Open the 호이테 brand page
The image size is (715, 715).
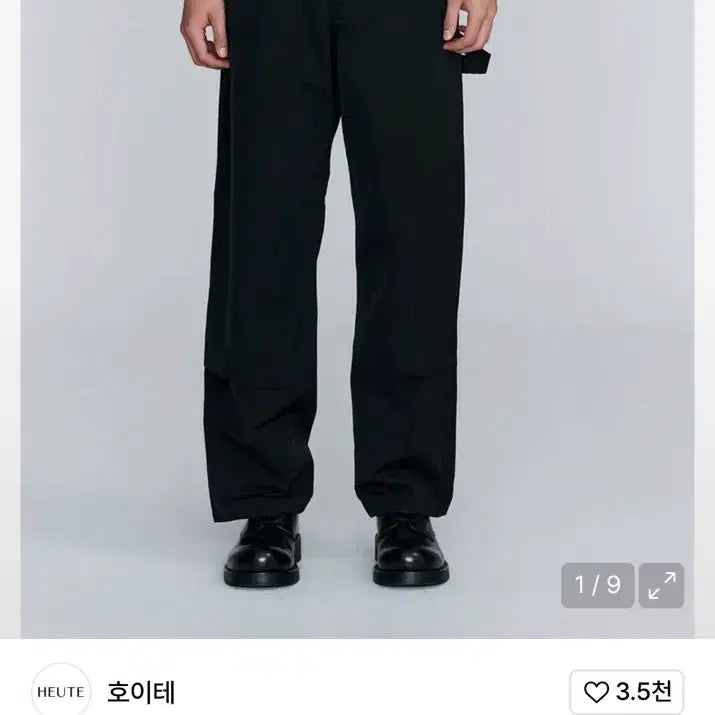click(x=141, y=692)
